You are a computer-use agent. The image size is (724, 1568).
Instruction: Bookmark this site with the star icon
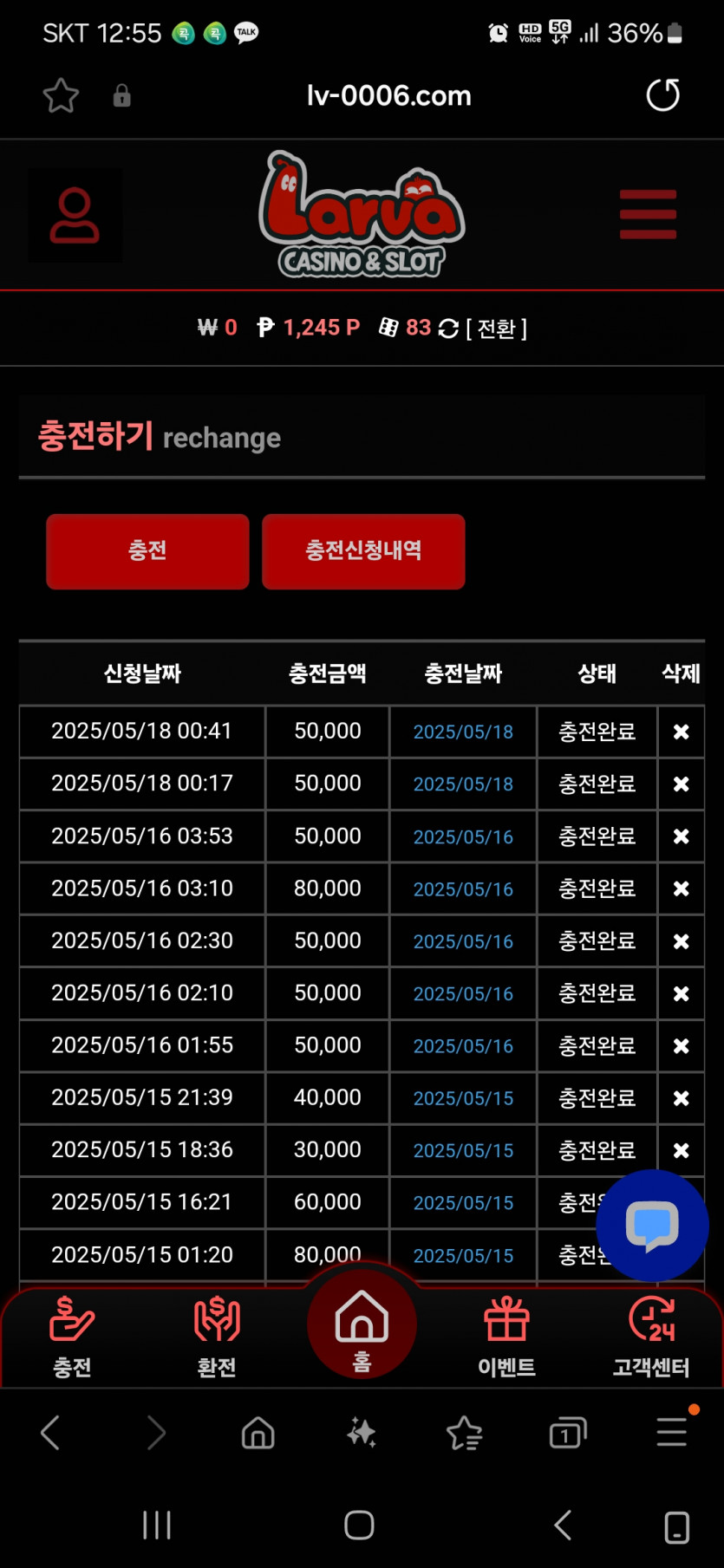click(61, 95)
